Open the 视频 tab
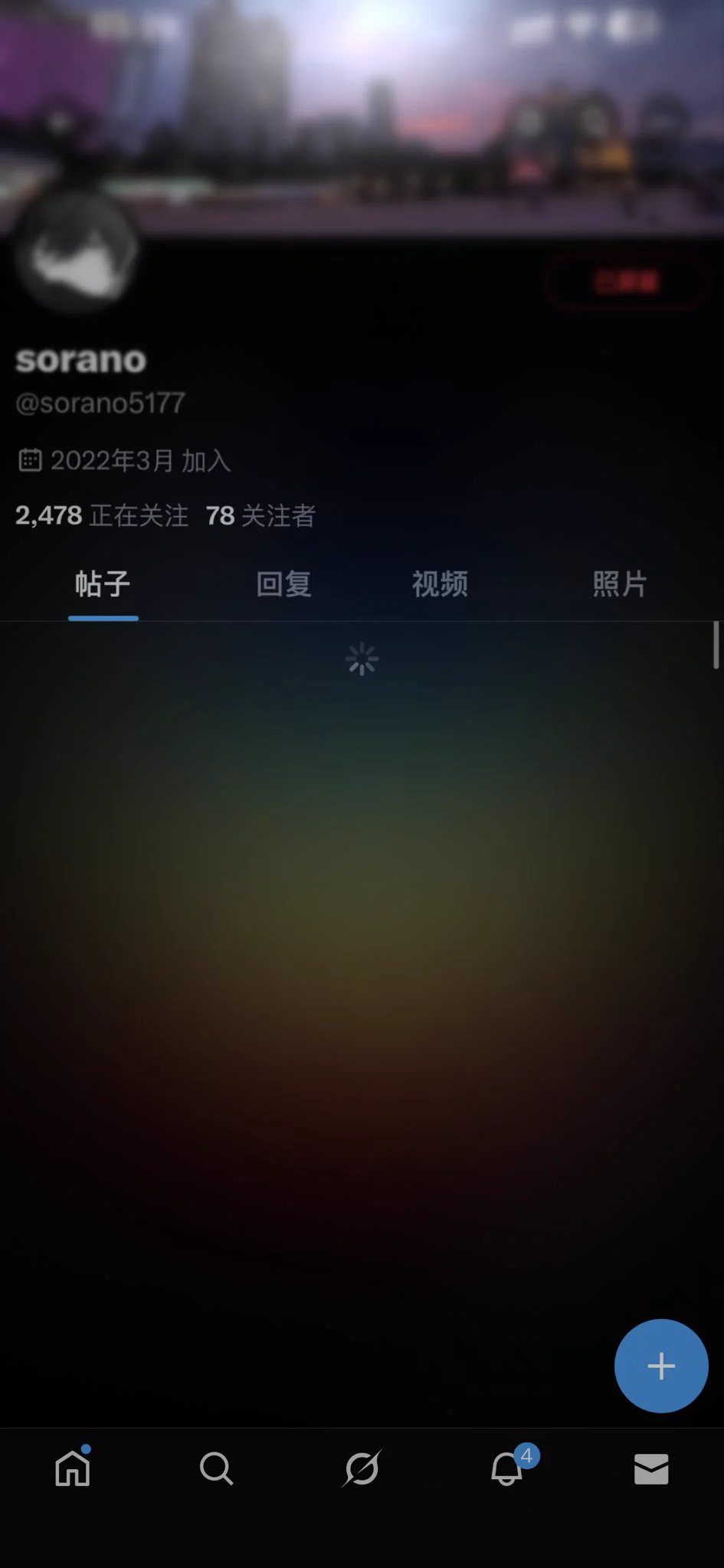The width and height of the screenshot is (724, 1568). 440,584
